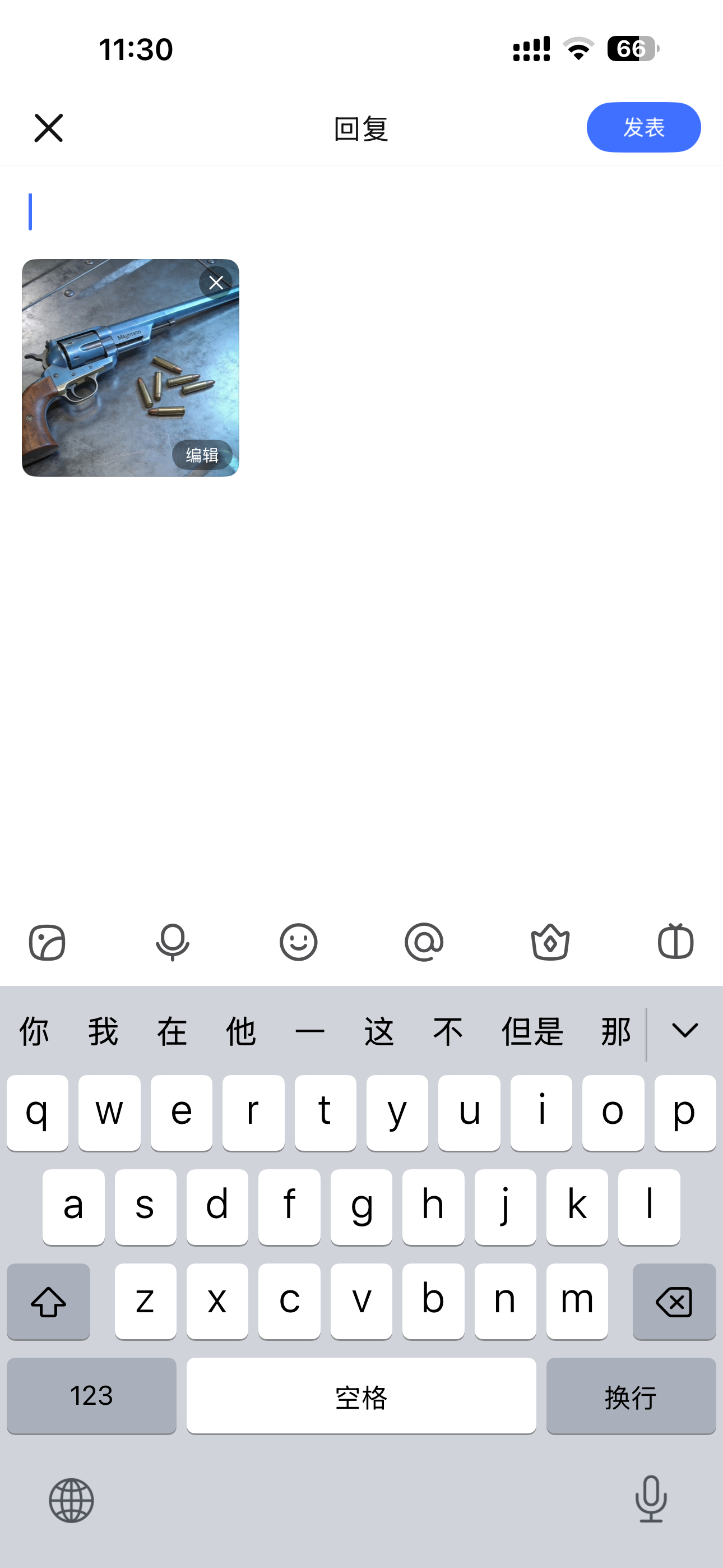This screenshot has width=723, height=1568.
Task: Switch to the 123 numeric keyboard
Action: point(91,1396)
